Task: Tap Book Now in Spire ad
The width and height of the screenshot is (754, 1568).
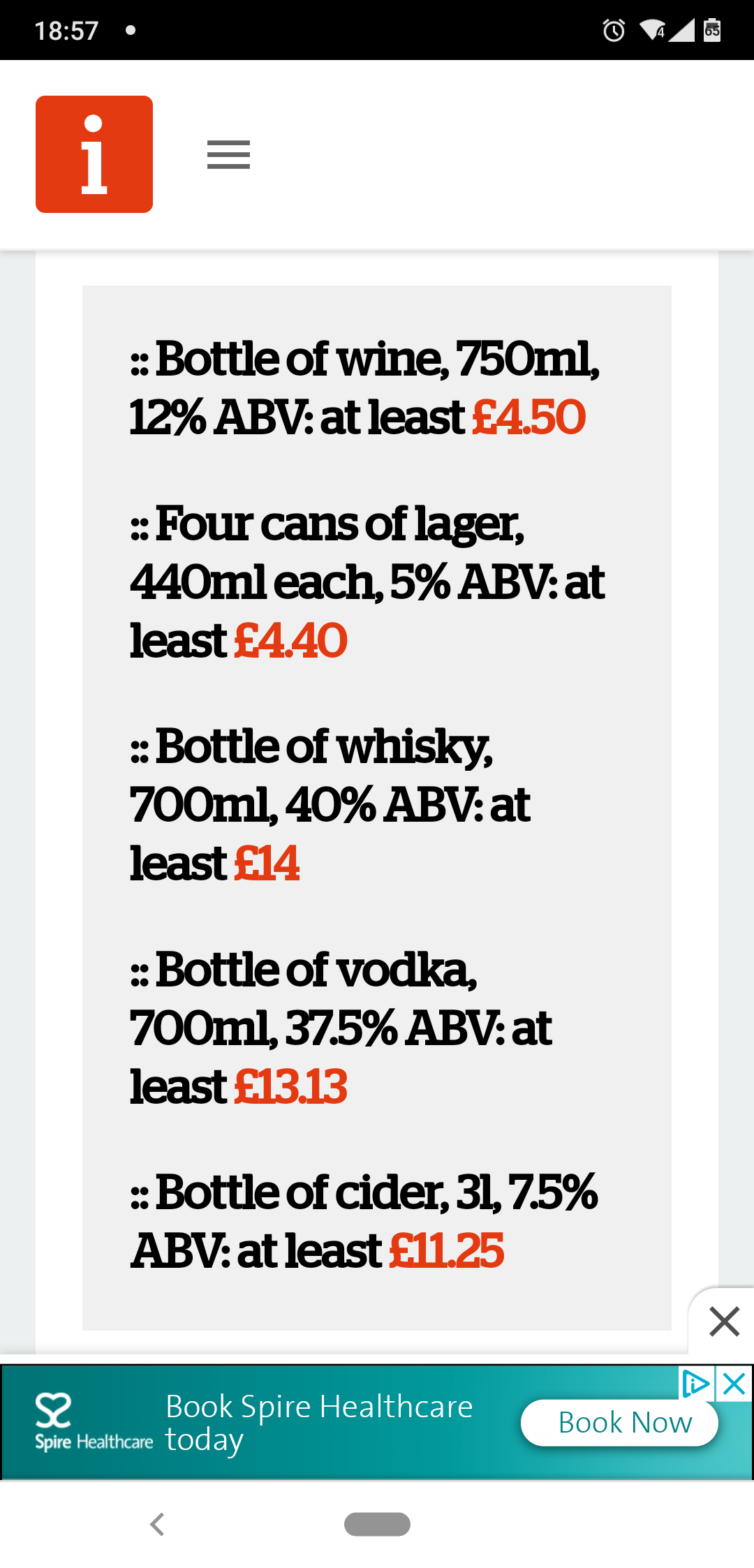Action: pos(619,1423)
